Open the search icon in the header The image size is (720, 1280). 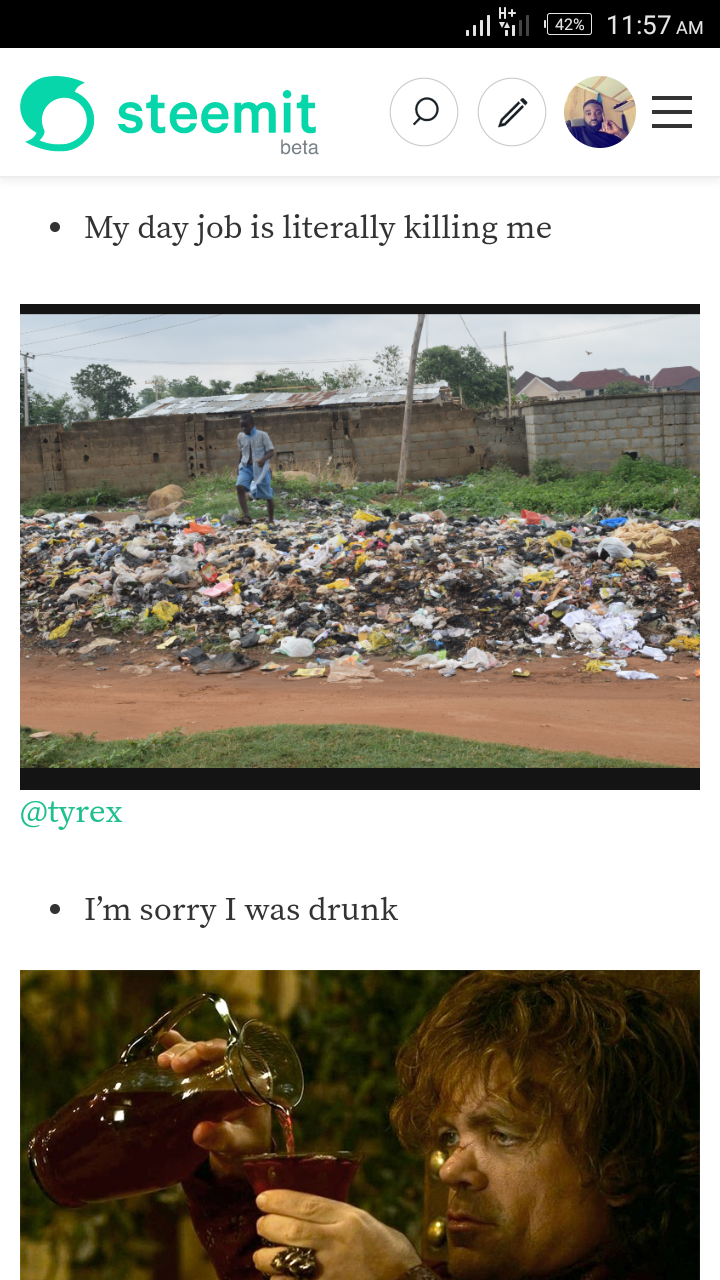point(424,112)
